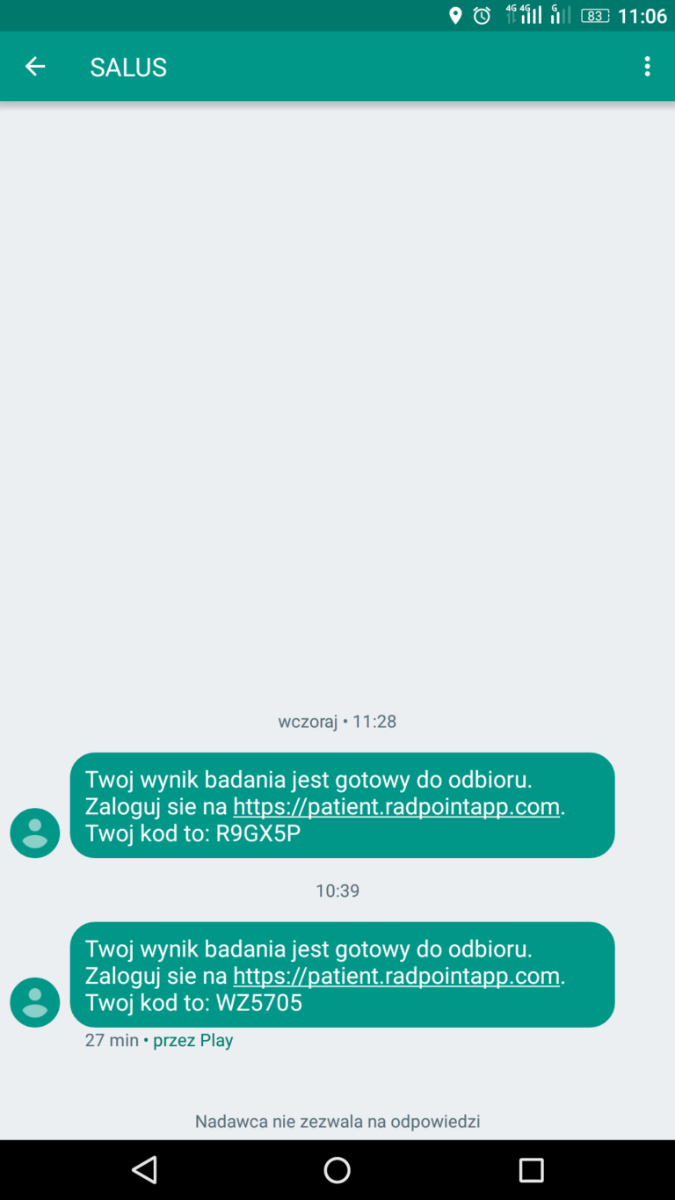Image resolution: width=675 pixels, height=1200 pixels.
Task: Tap sender avatar beside the WZ5705 message
Action: point(35,1002)
